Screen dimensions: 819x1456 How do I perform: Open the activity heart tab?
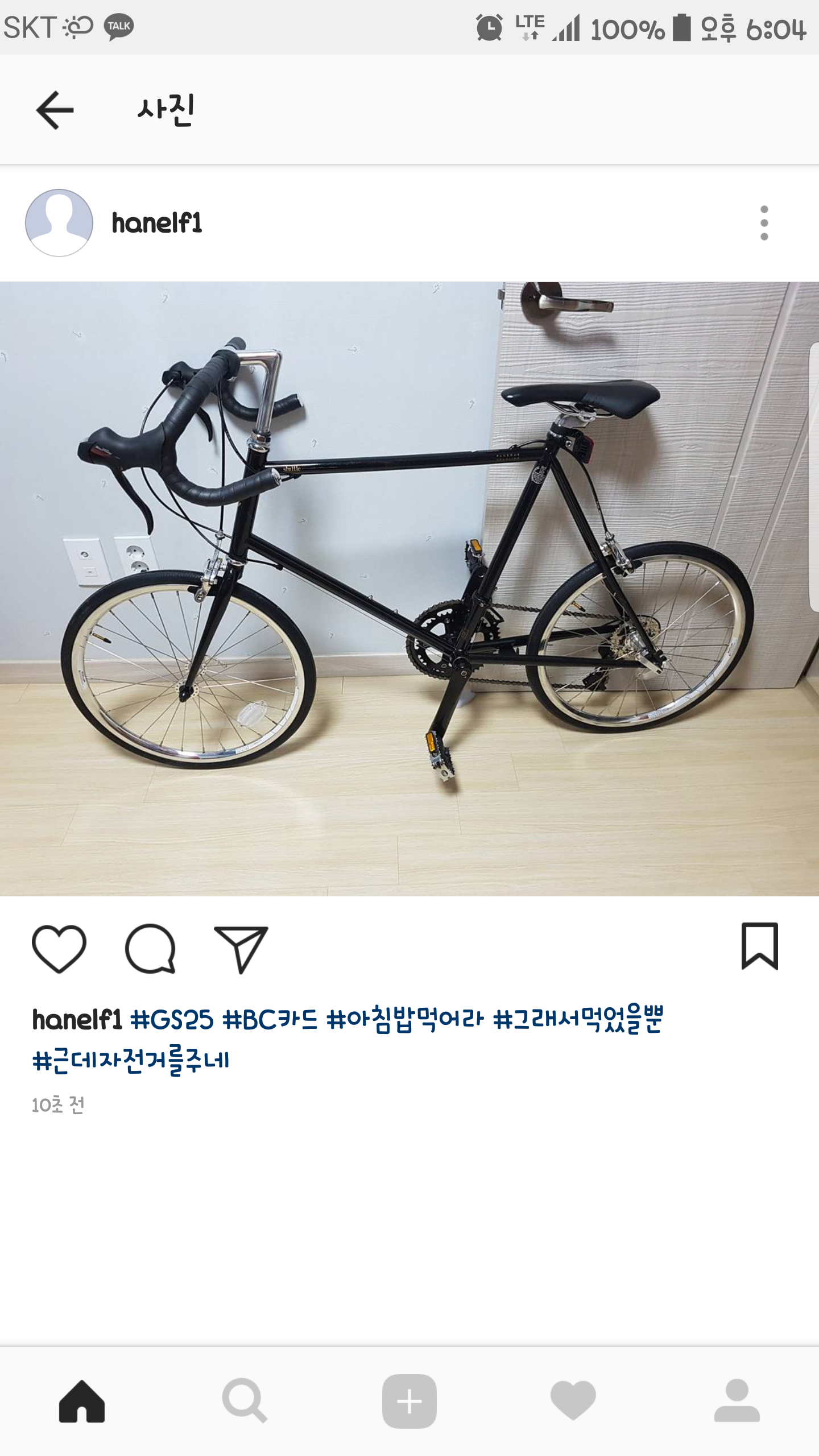point(573,1401)
